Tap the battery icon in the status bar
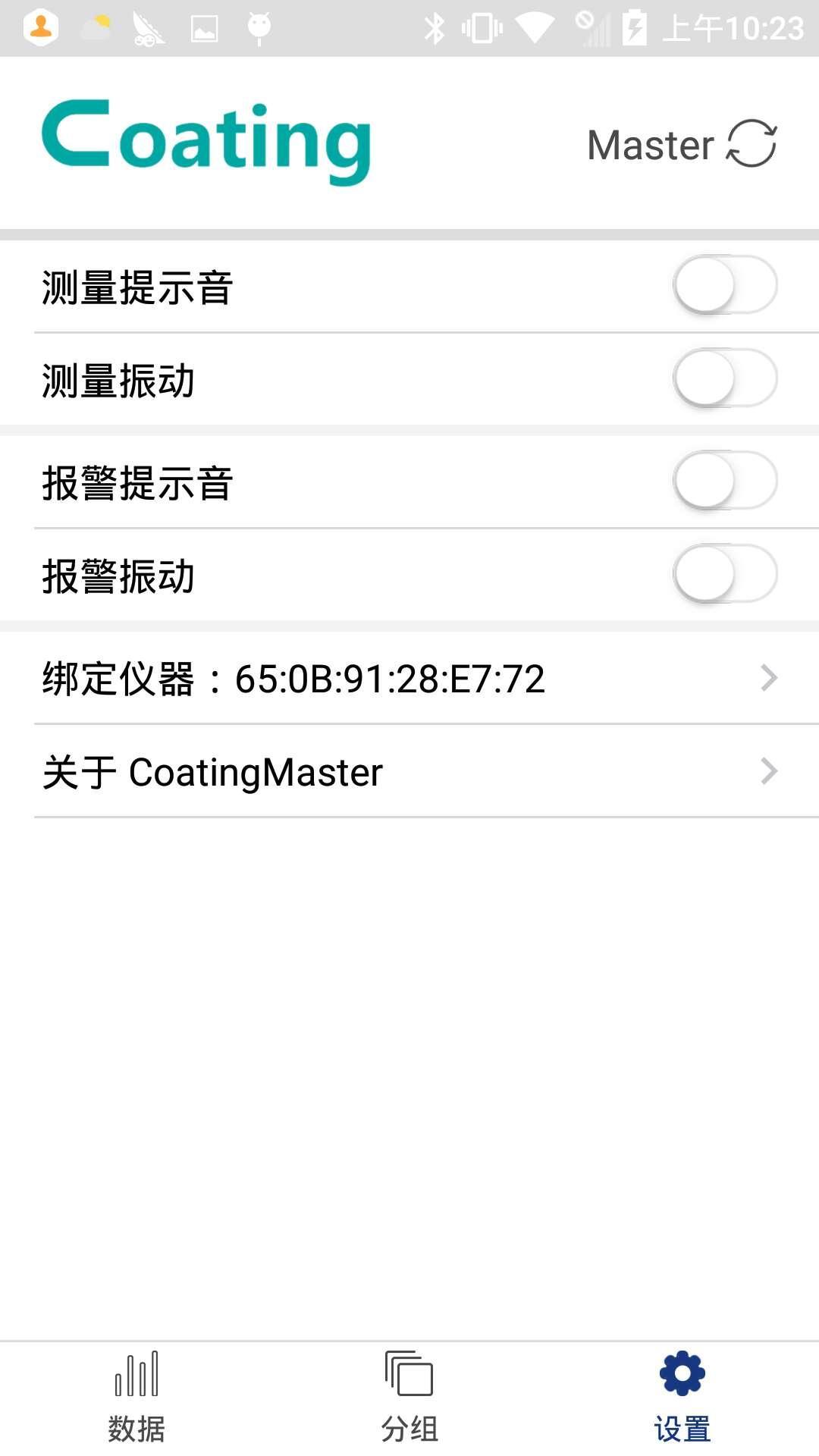819x1456 pixels. (635, 25)
